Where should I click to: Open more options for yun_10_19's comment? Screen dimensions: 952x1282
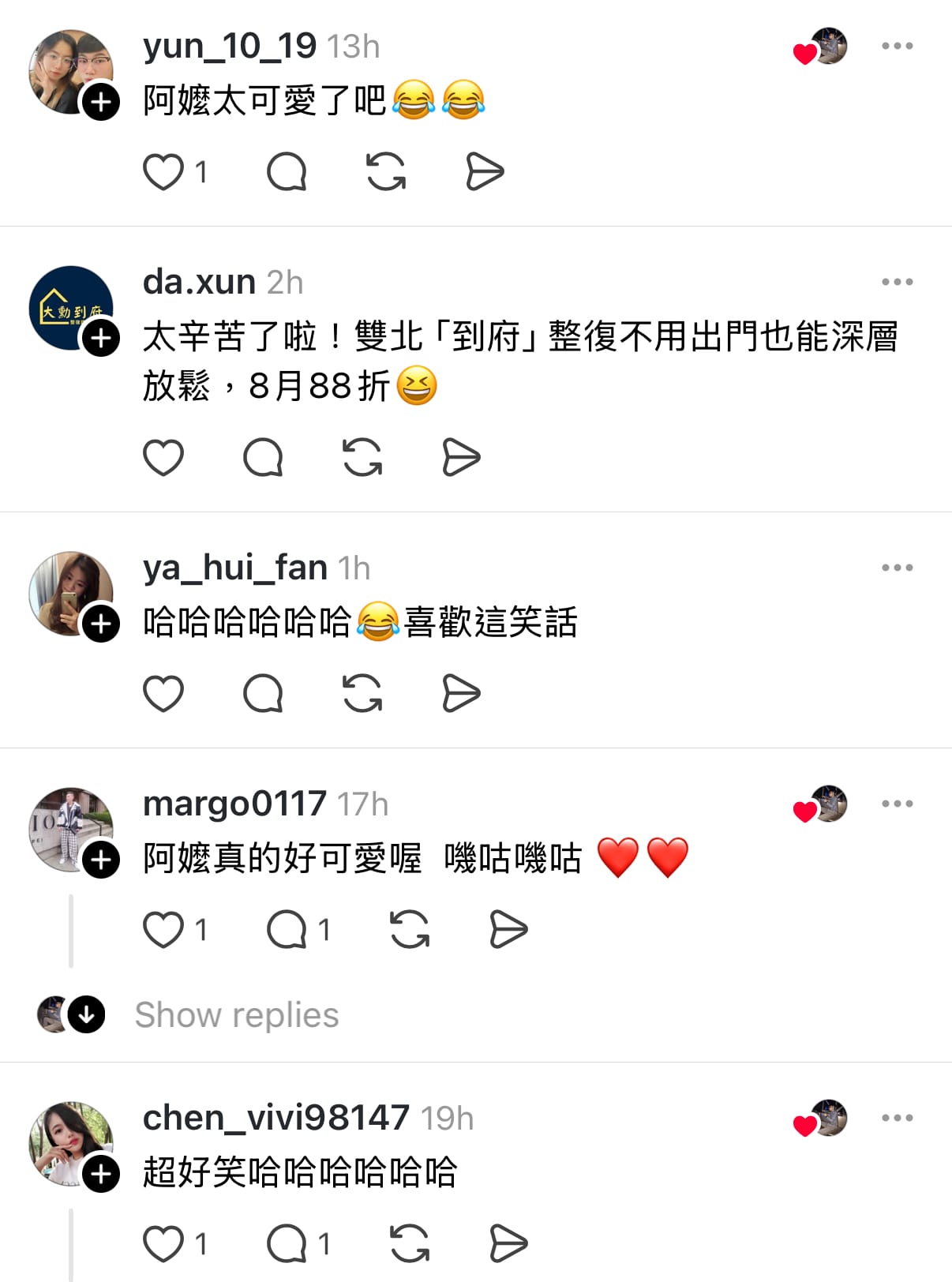(898, 47)
